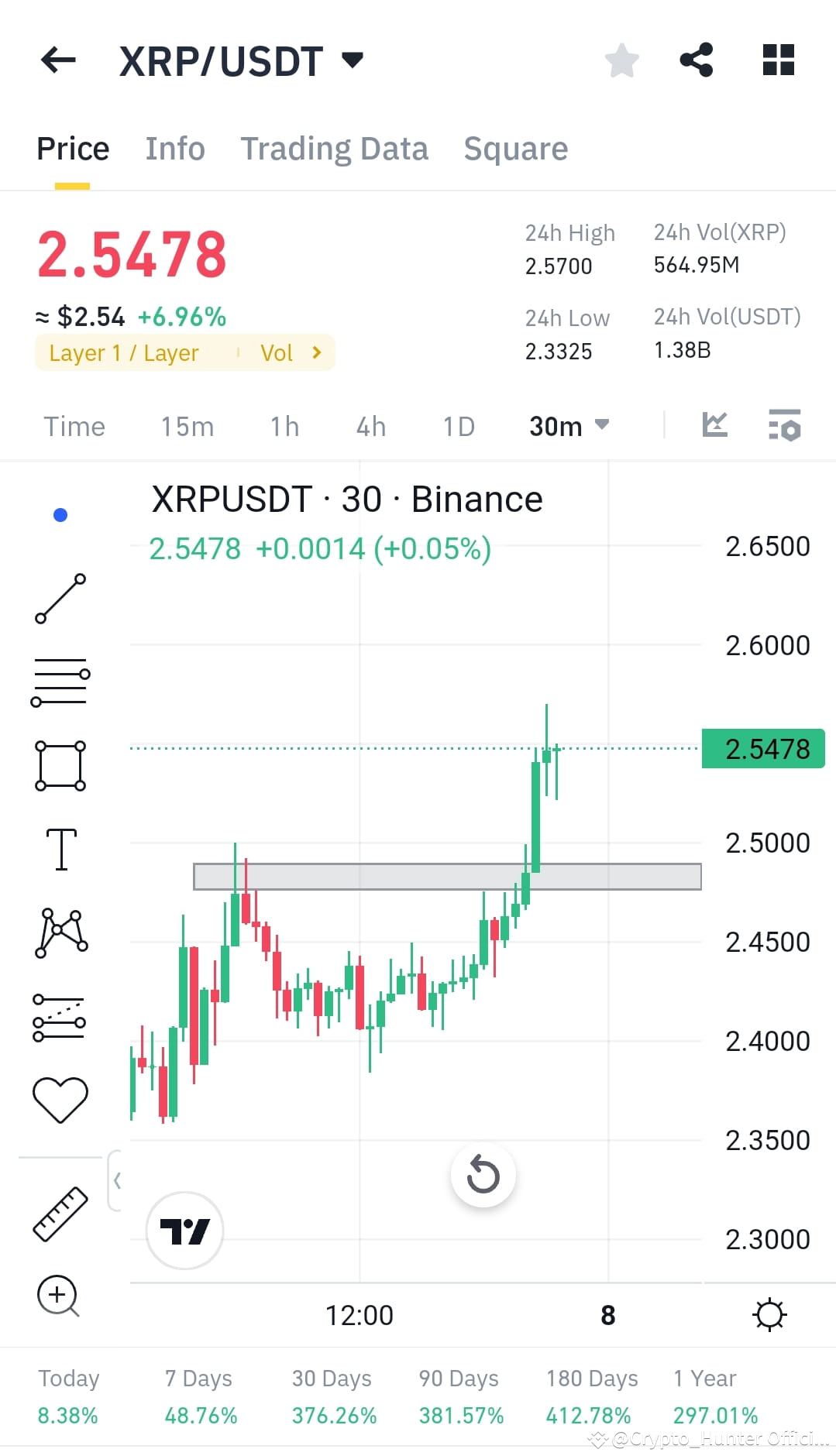Switch to the Trading Data tab
Screen dimensions: 836x1456
335,148
